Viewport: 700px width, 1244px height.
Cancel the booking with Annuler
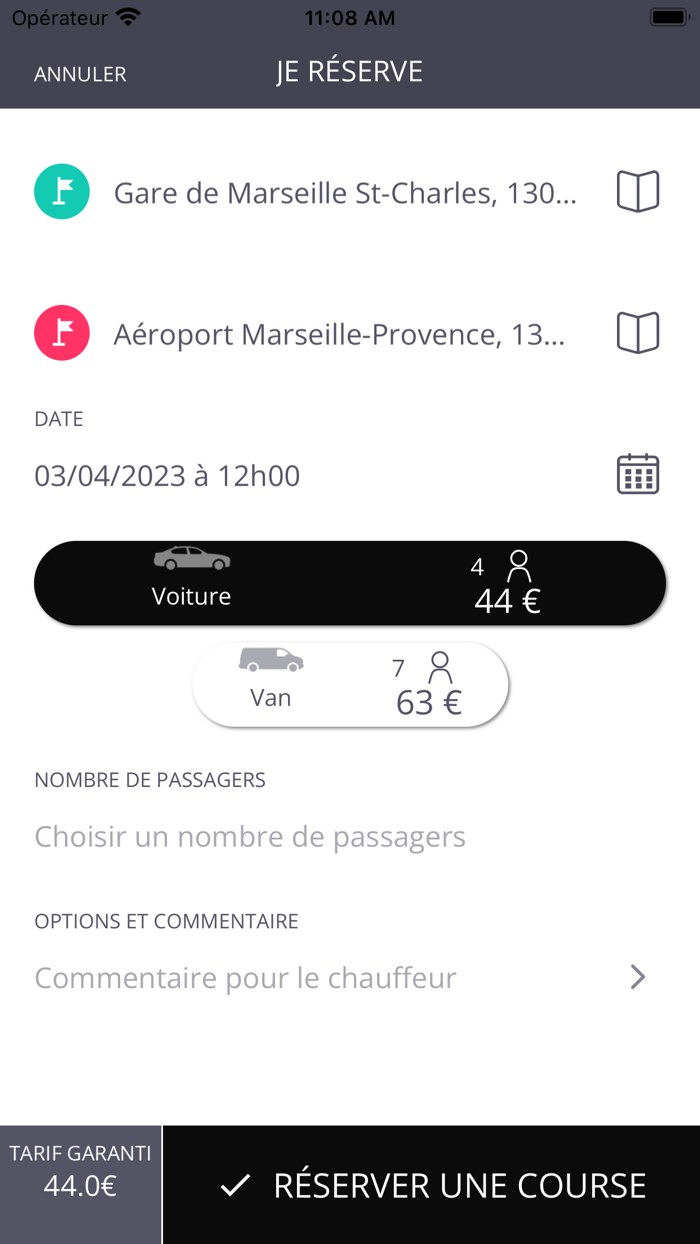(80, 74)
